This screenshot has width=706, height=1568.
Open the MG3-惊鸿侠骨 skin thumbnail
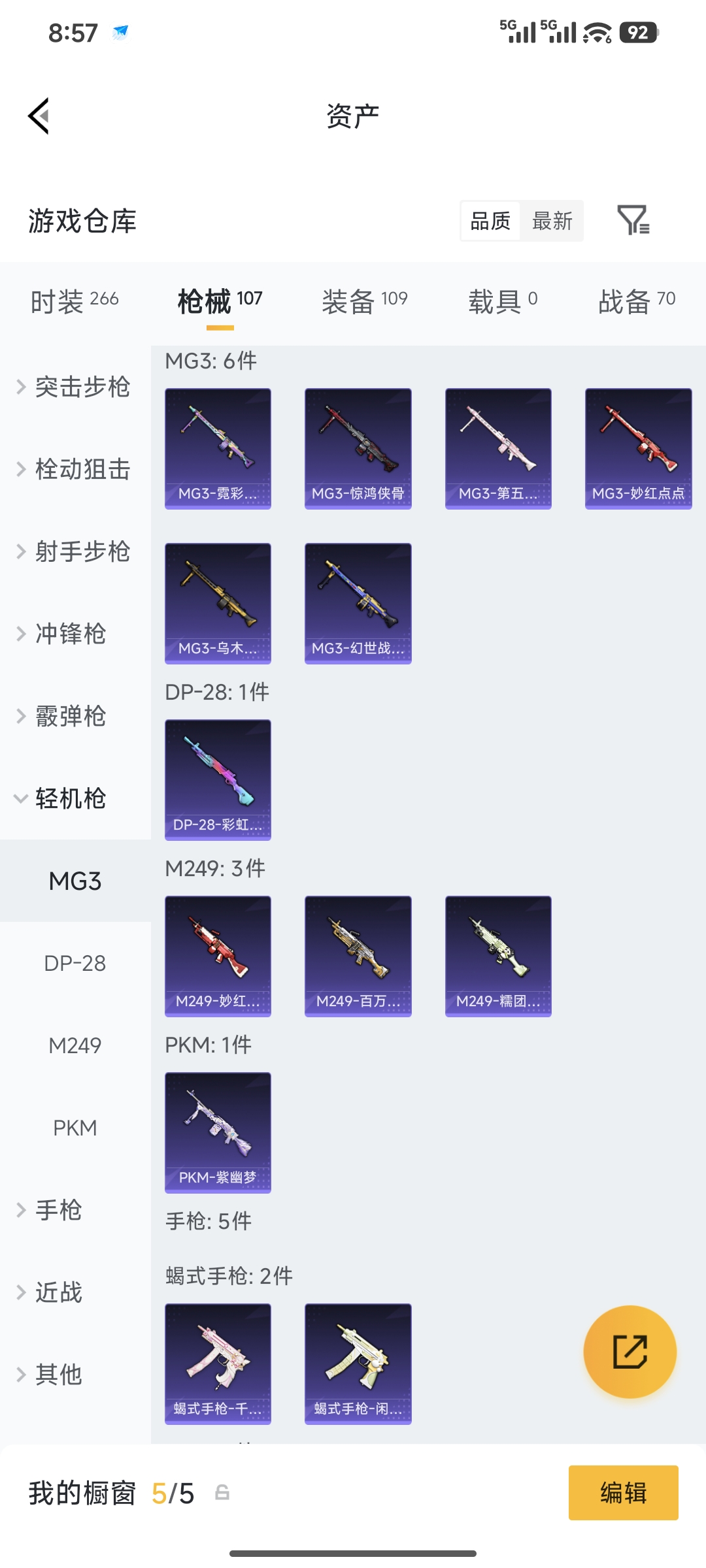[x=358, y=448]
